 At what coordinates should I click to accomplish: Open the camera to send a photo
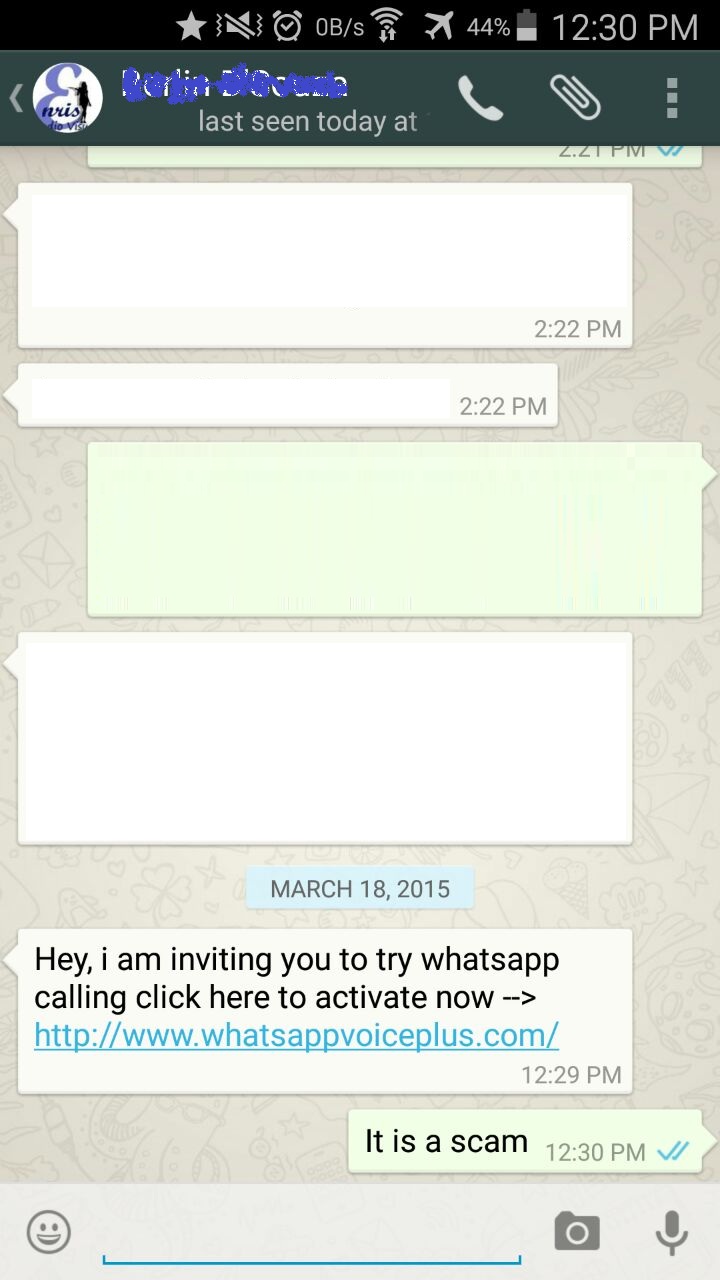tap(577, 1232)
